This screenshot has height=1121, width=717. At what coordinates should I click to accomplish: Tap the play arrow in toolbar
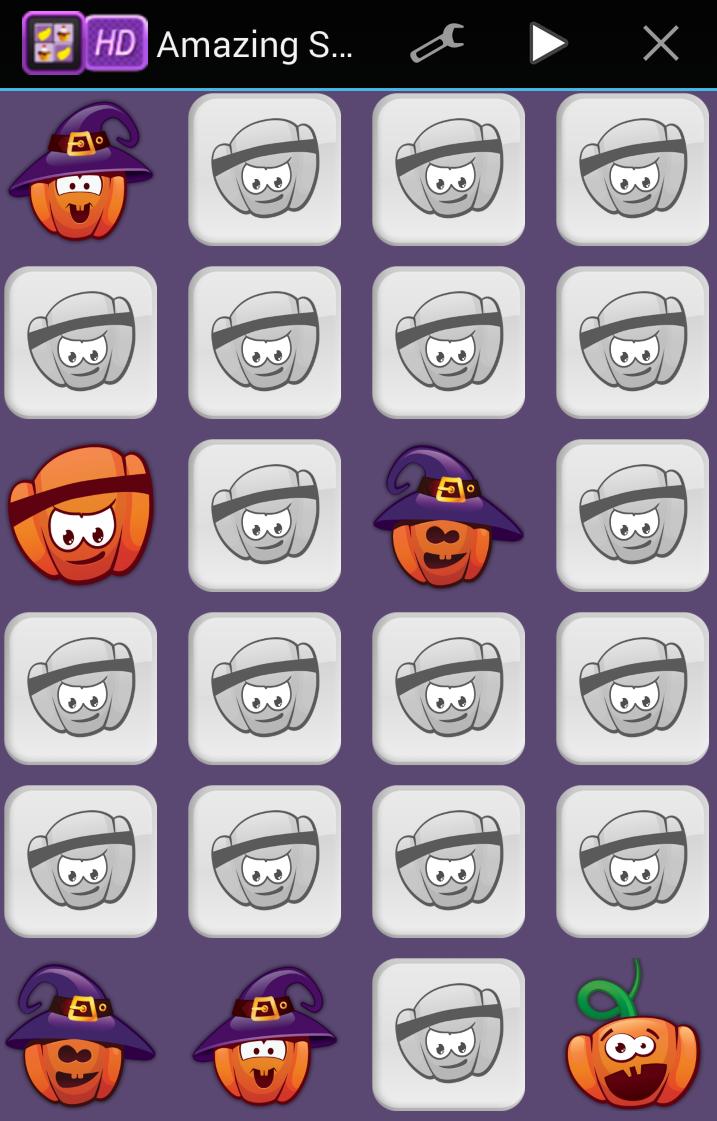(x=547, y=44)
